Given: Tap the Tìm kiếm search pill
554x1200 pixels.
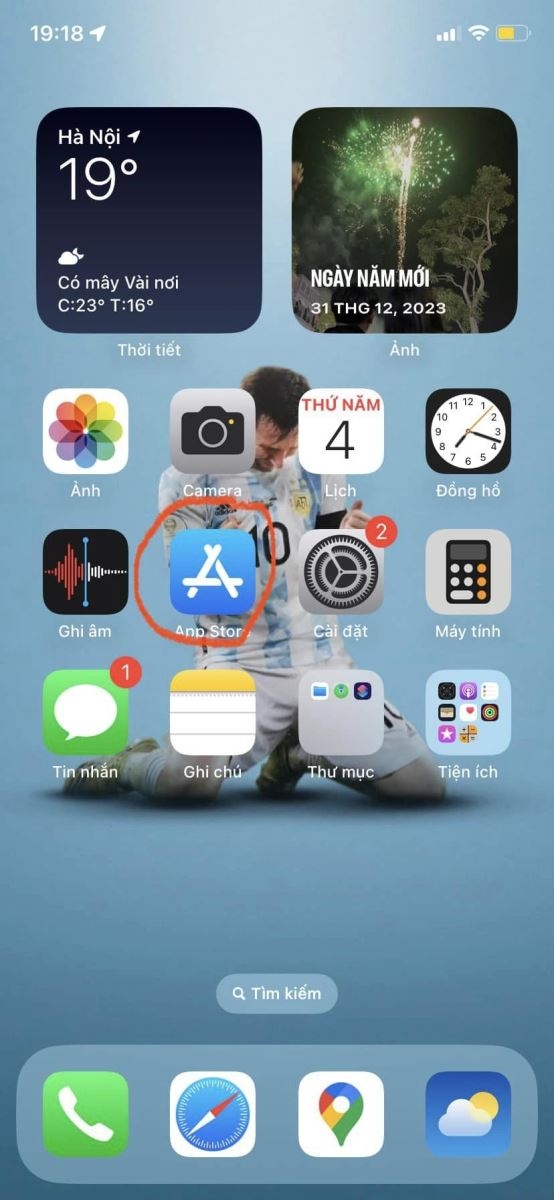Looking at the screenshot, I should pyautogui.click(x=277, y=994).
